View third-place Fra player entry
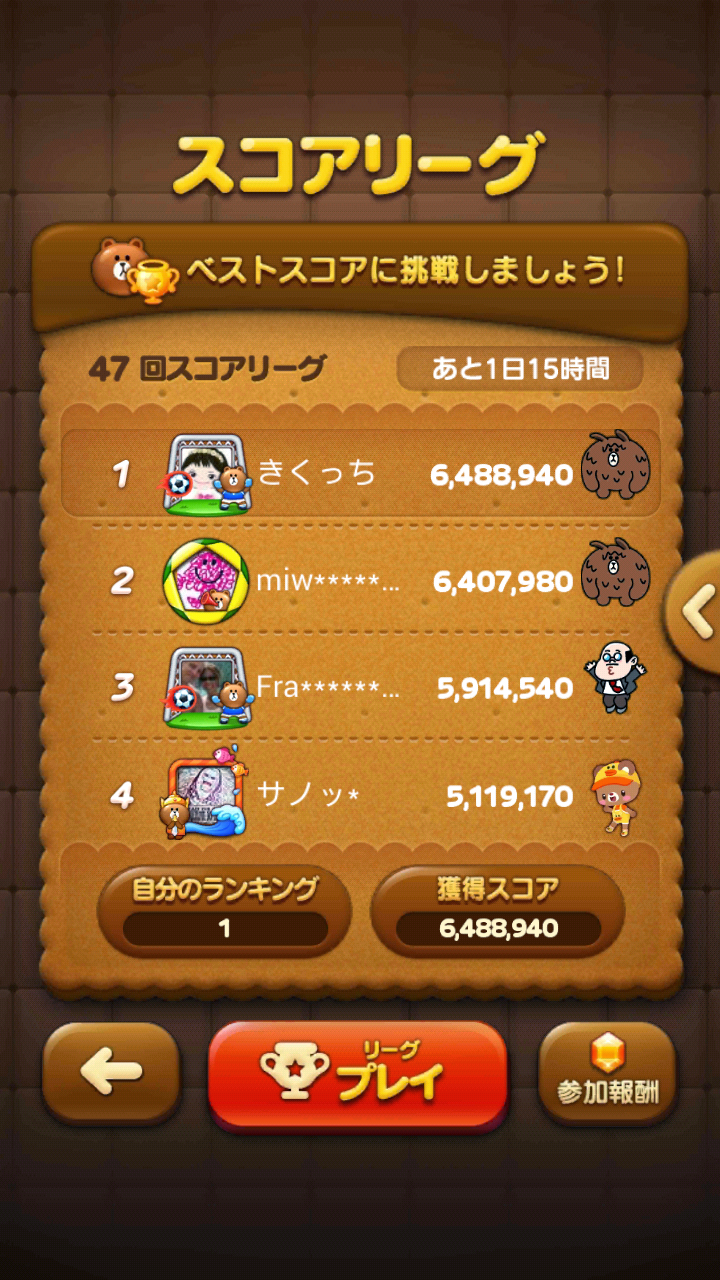Viewport: 720px width, 1280px height. tap(360, 688)
